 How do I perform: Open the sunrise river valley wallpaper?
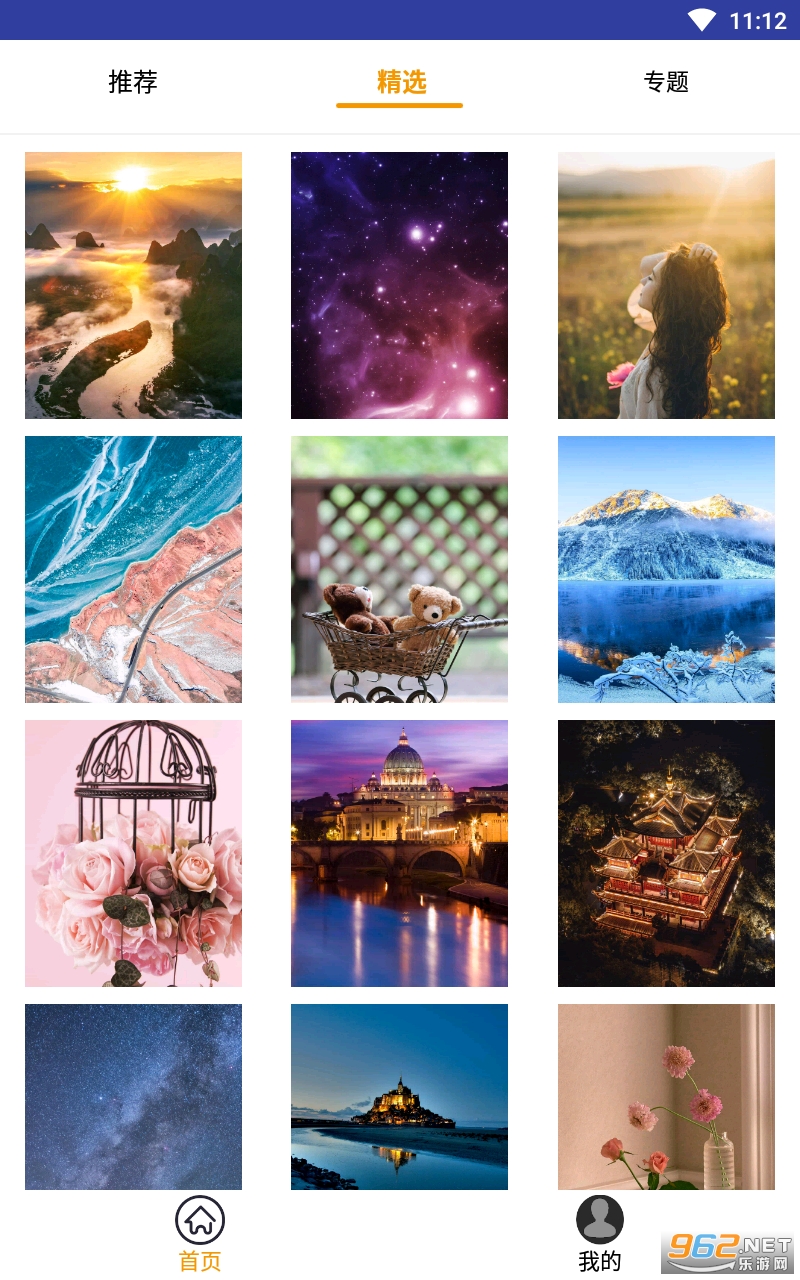(133, 285)
